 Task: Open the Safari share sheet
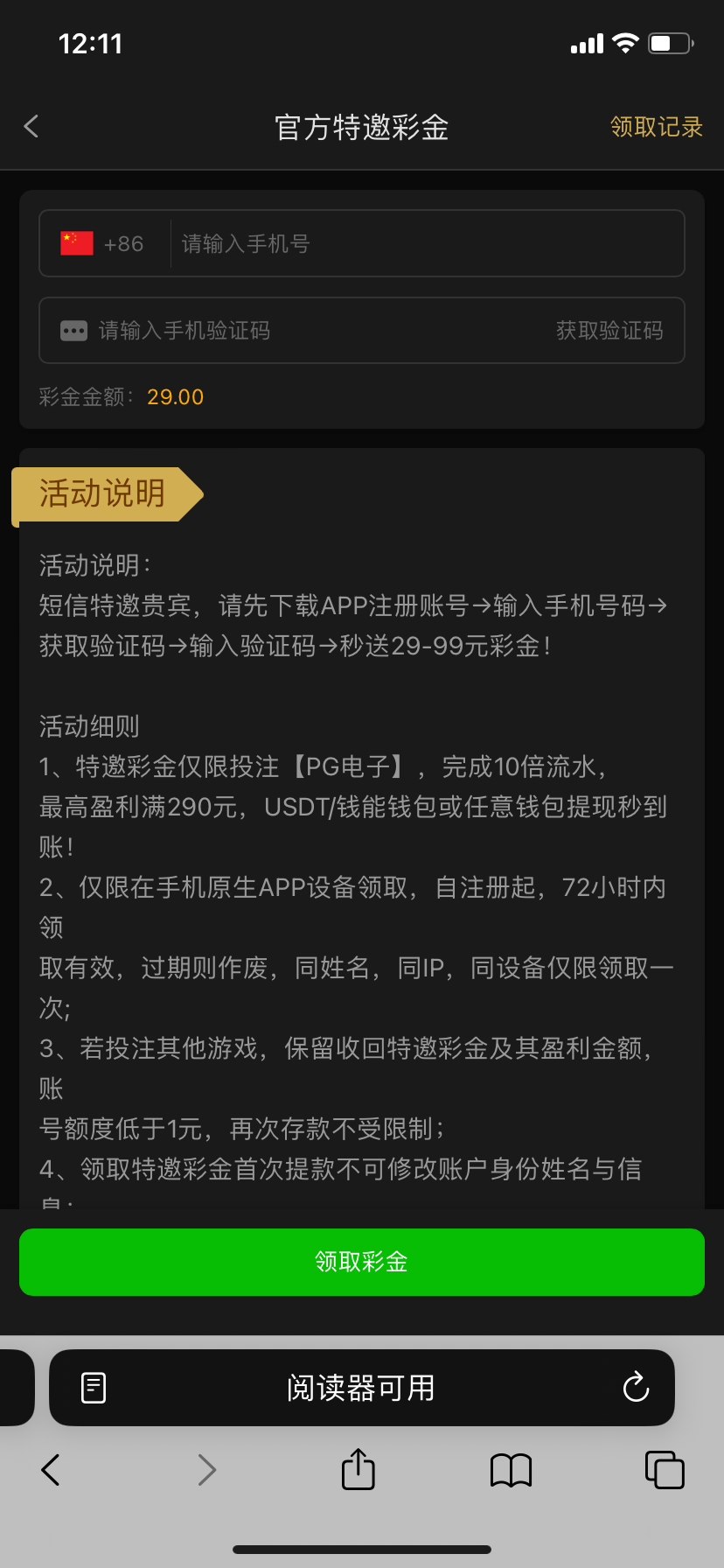(x=358, y=1470)
